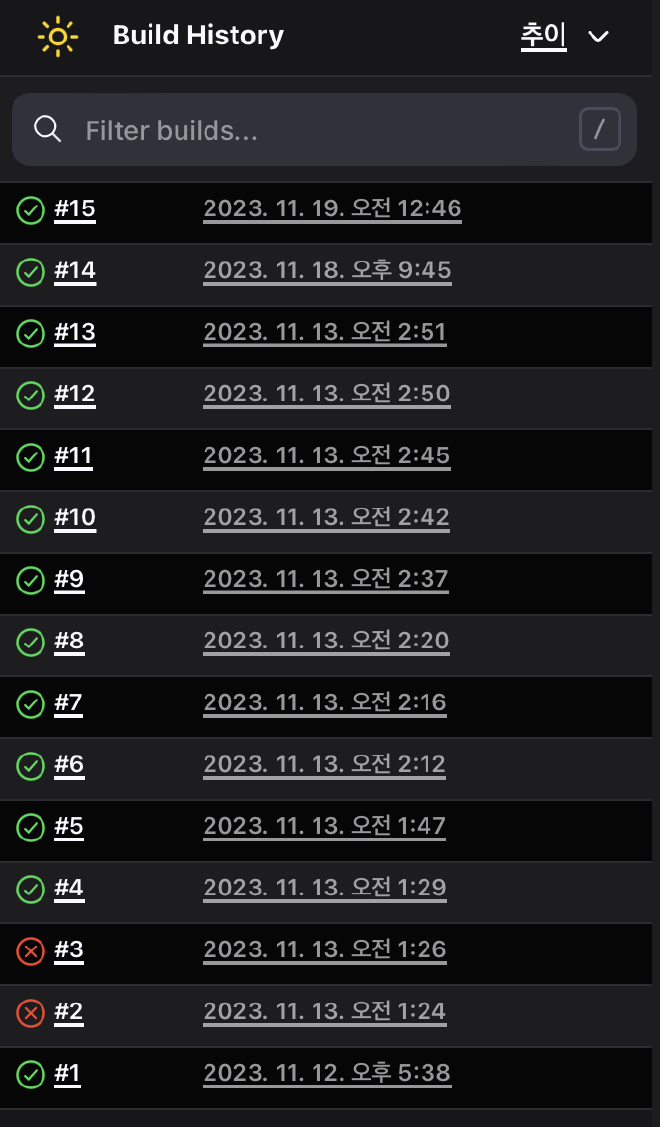Open build #12 link
The height and width of the screenshot is (1127, 660).
tap(75, 394)
